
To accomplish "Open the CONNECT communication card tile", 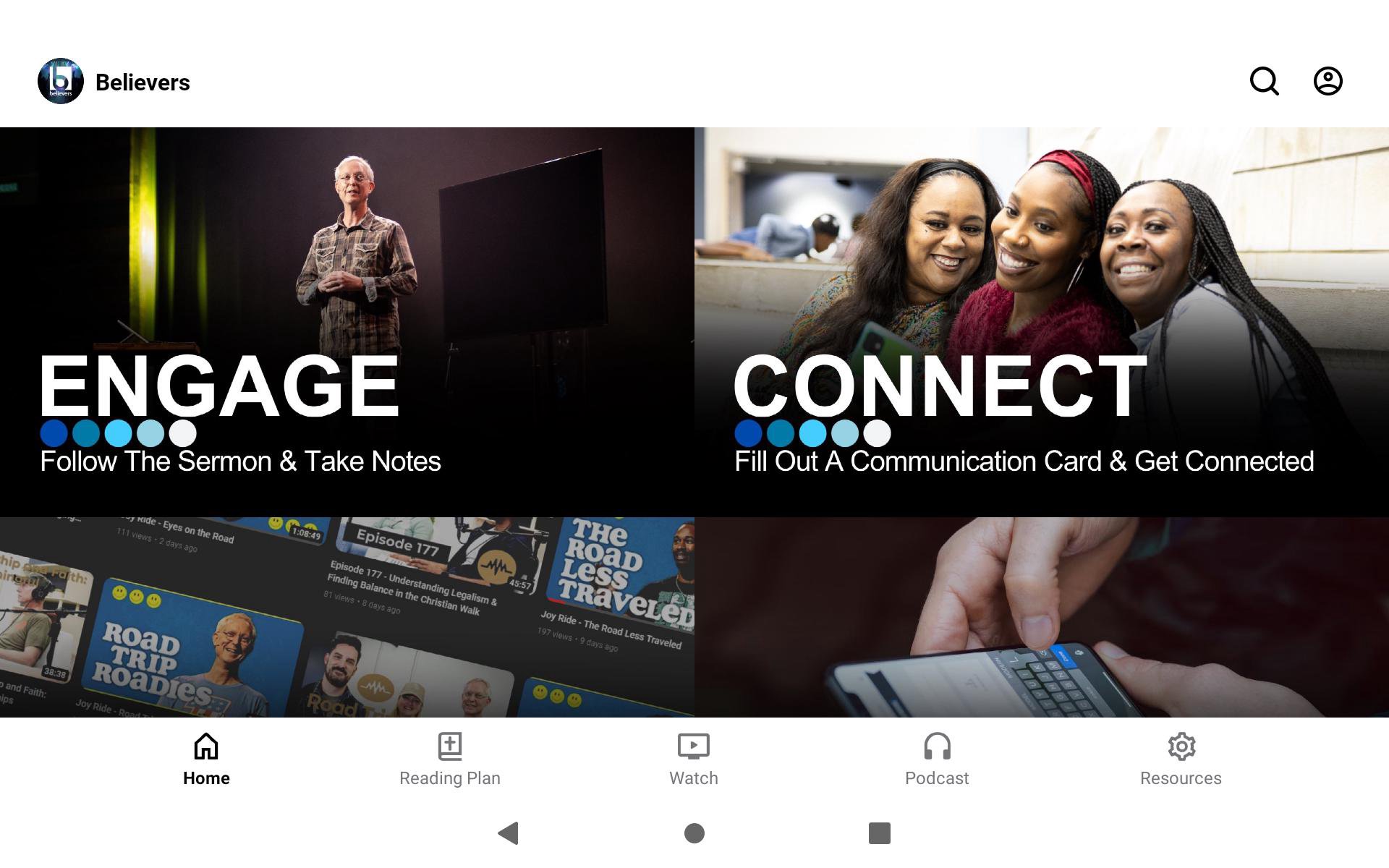I will (1042, 322).
